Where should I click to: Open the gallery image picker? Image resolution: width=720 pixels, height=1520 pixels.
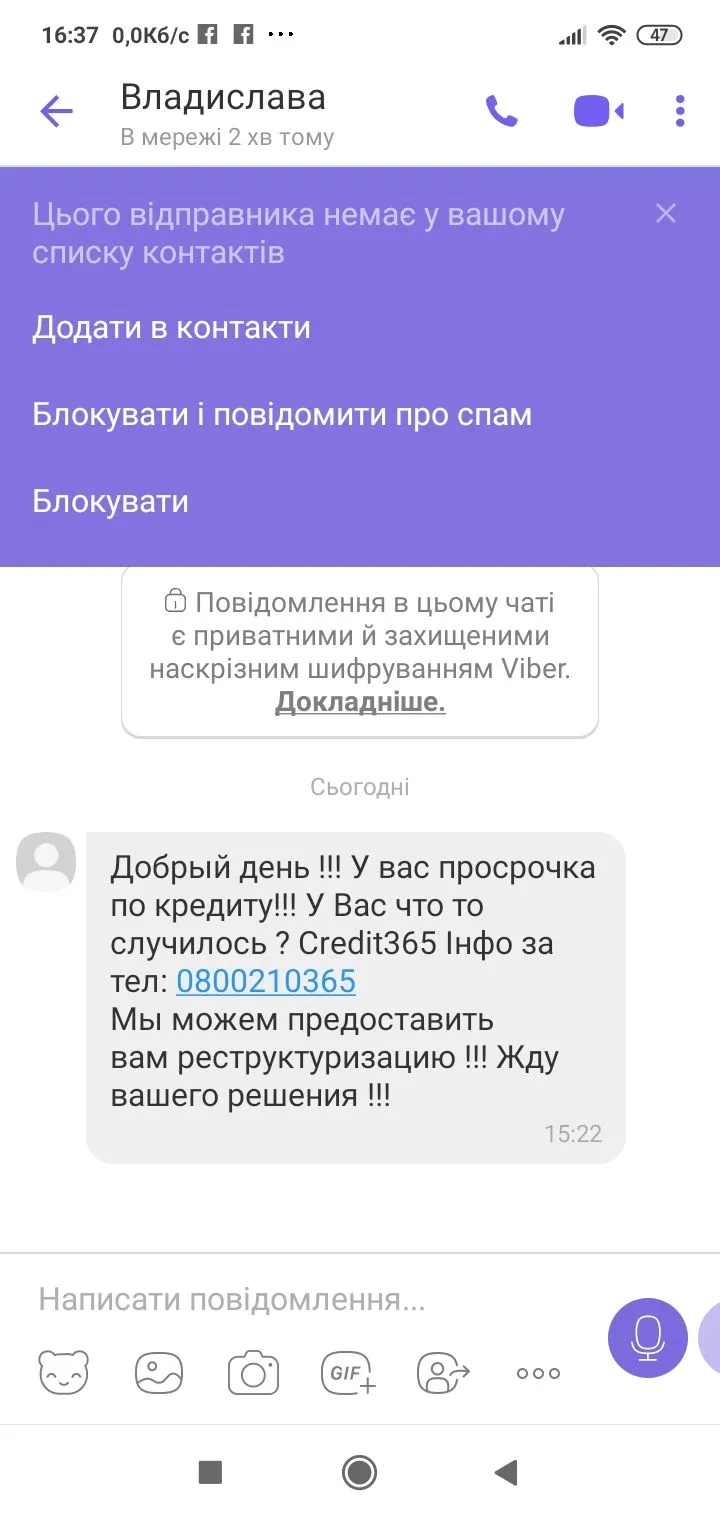point(159,1372)
